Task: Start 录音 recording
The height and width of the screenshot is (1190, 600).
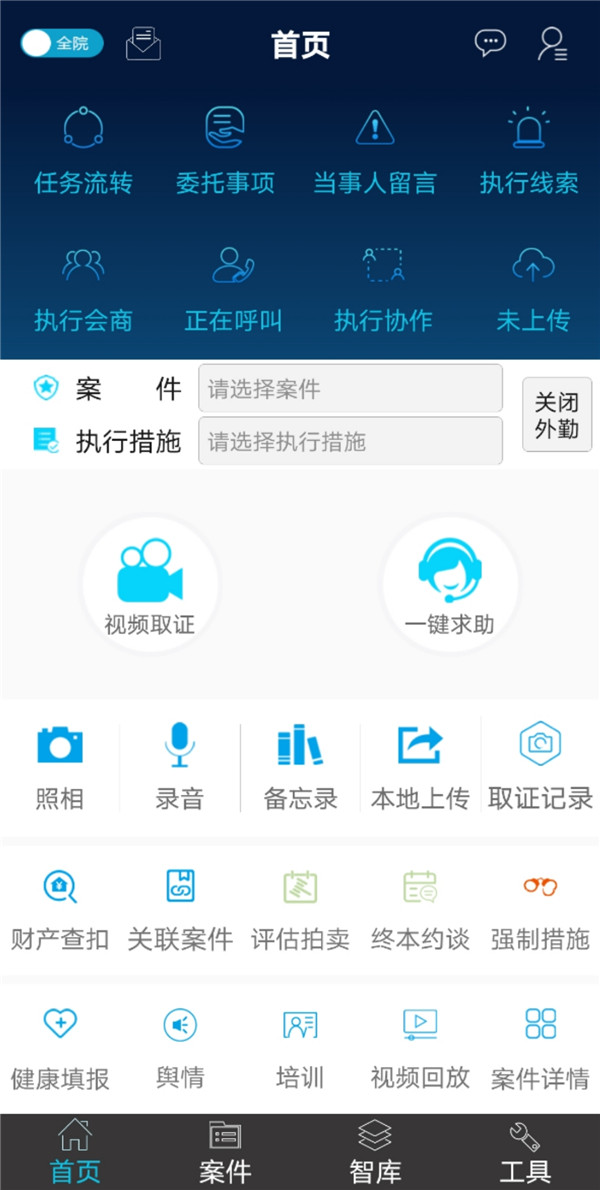Action: point(180,767)
